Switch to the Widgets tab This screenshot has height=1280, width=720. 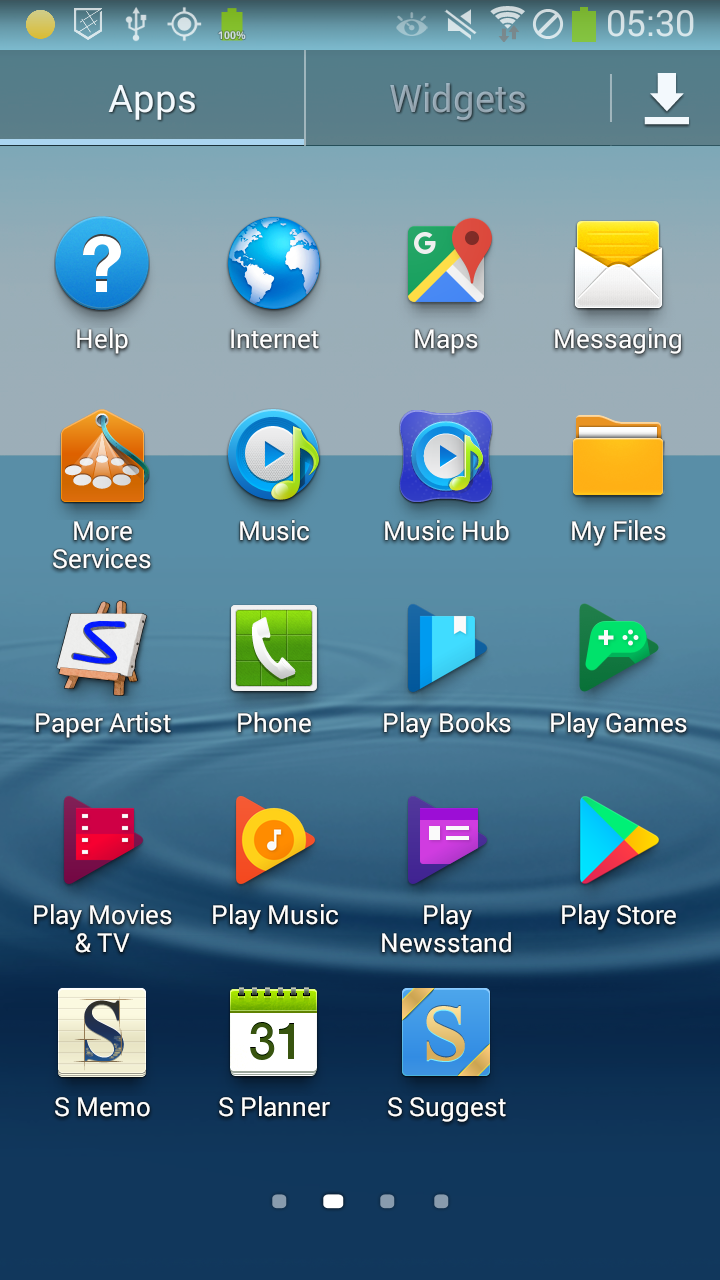click(457, 99)
